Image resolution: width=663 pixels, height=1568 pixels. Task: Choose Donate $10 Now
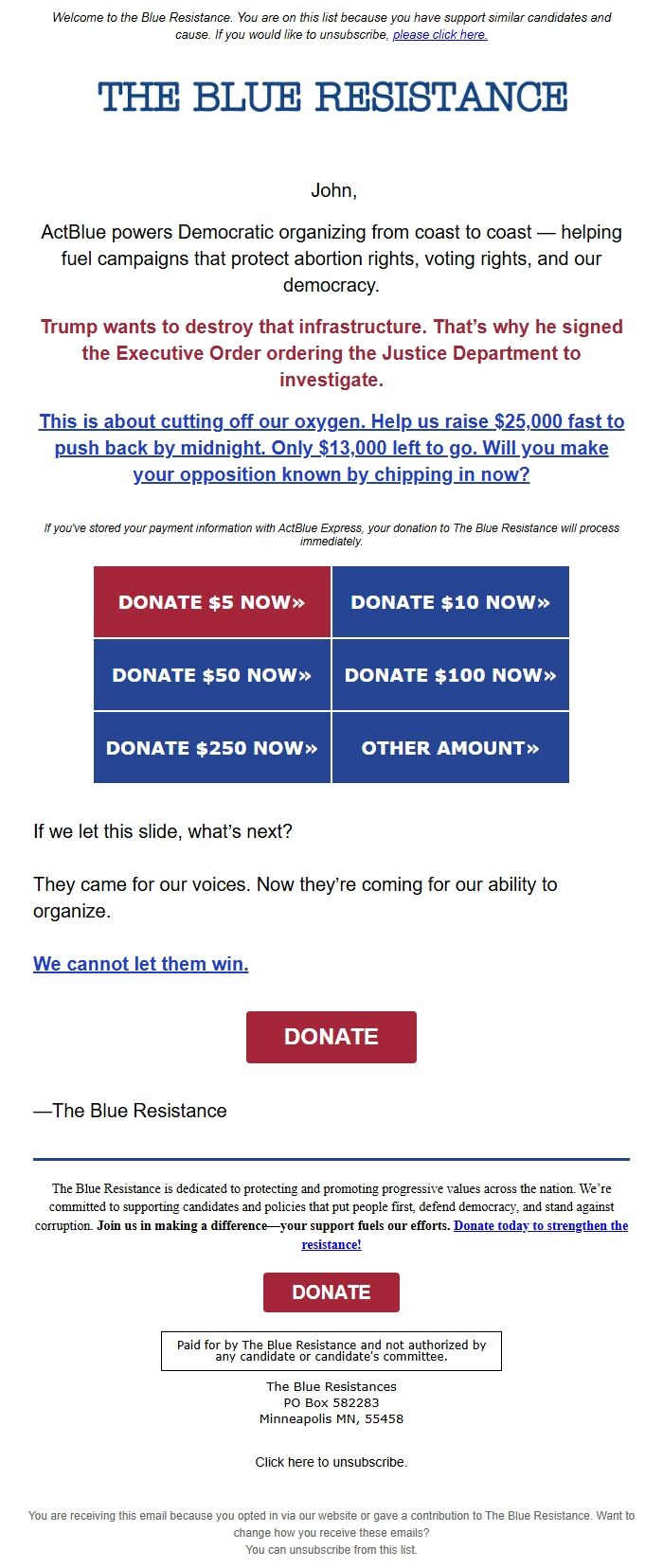click(x=451, y=602)
